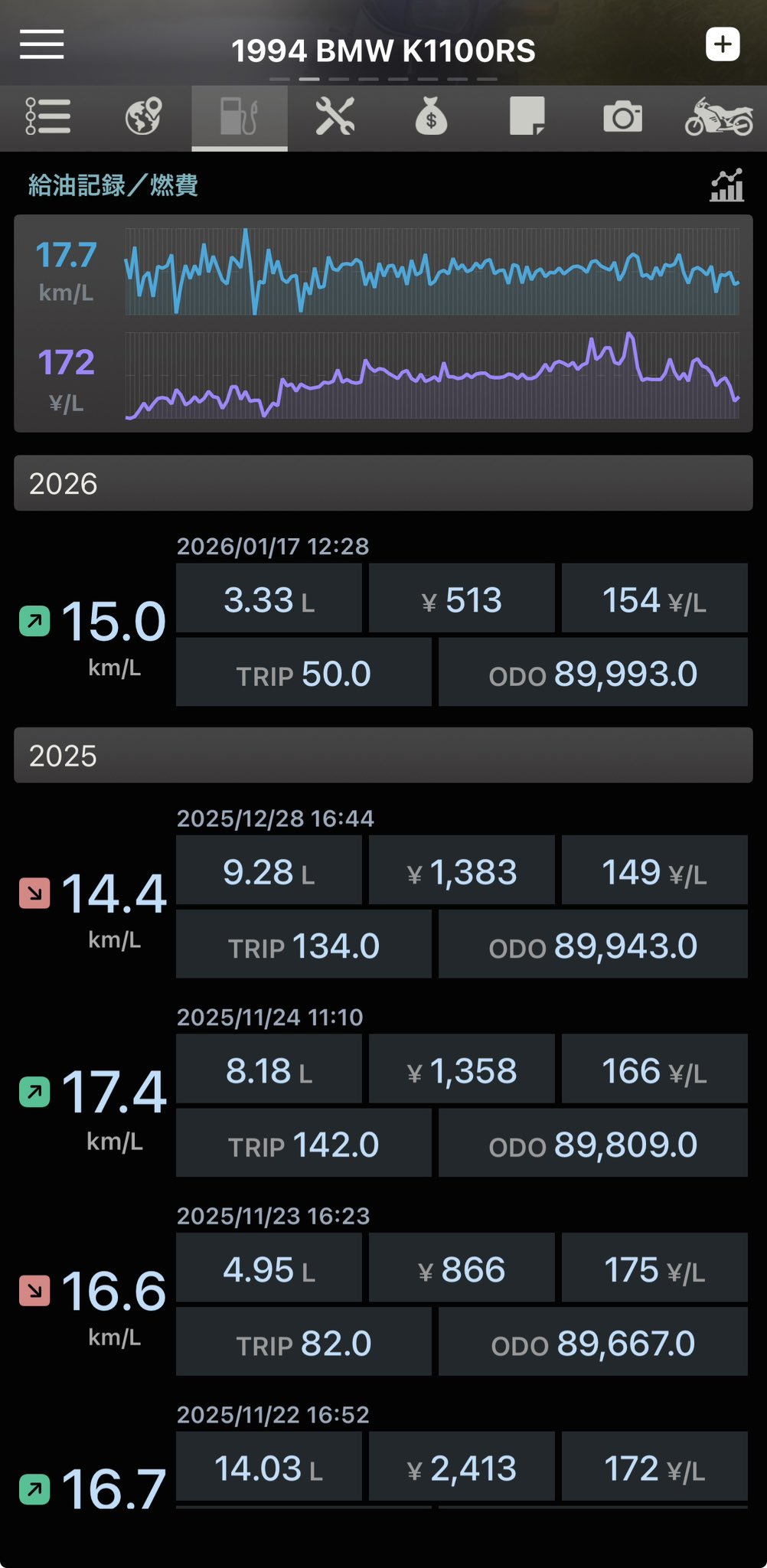Open the money bag expenses tab

pyautogui.click(x=431, y=117)
